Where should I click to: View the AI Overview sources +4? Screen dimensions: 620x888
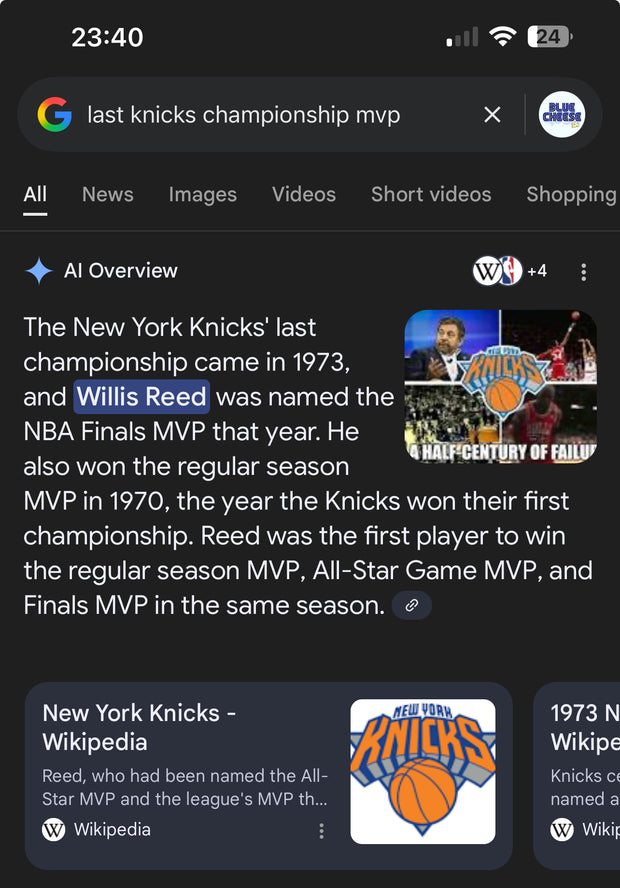(510, 271)
